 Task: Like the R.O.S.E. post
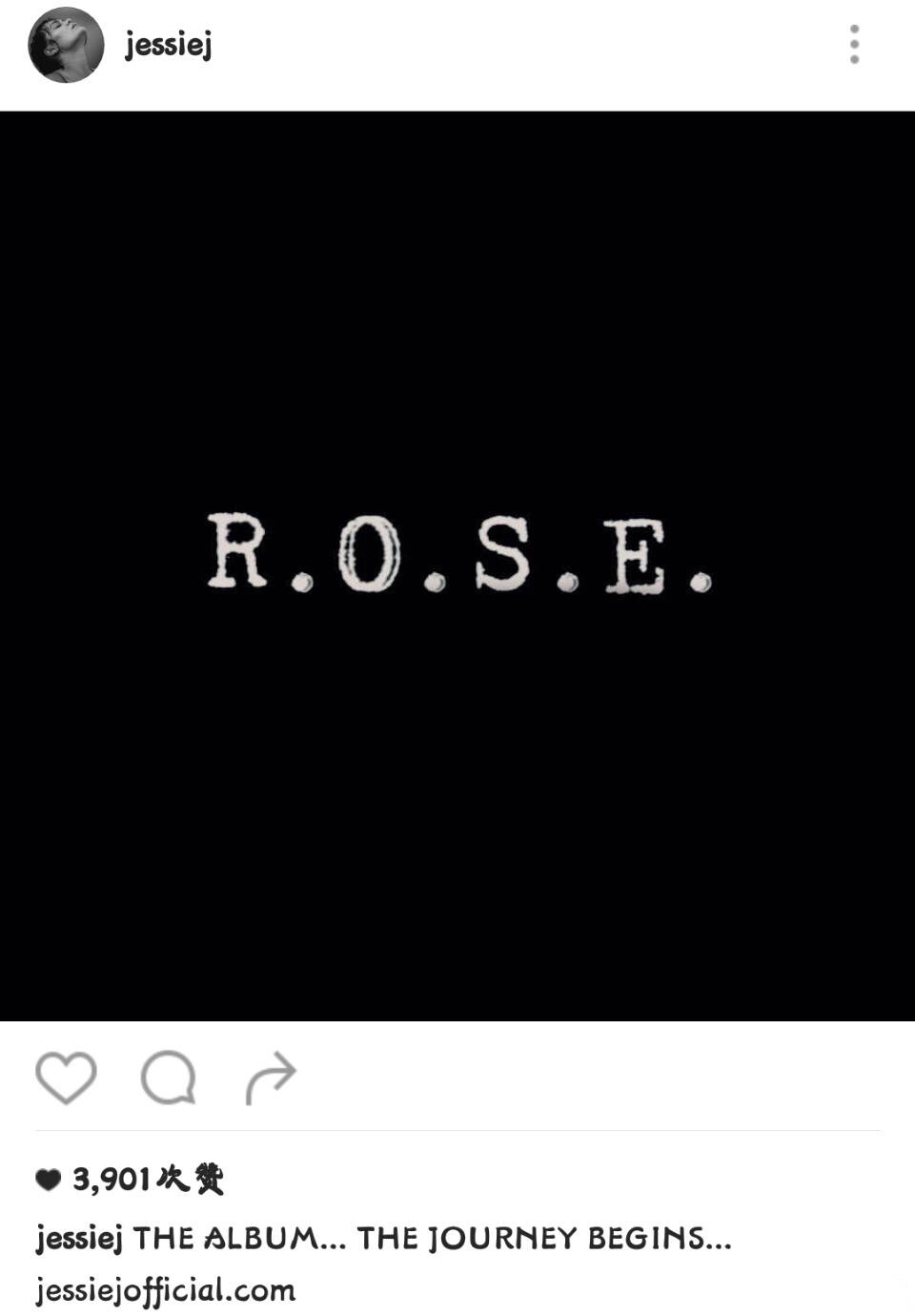click(x=66, y=1078)
